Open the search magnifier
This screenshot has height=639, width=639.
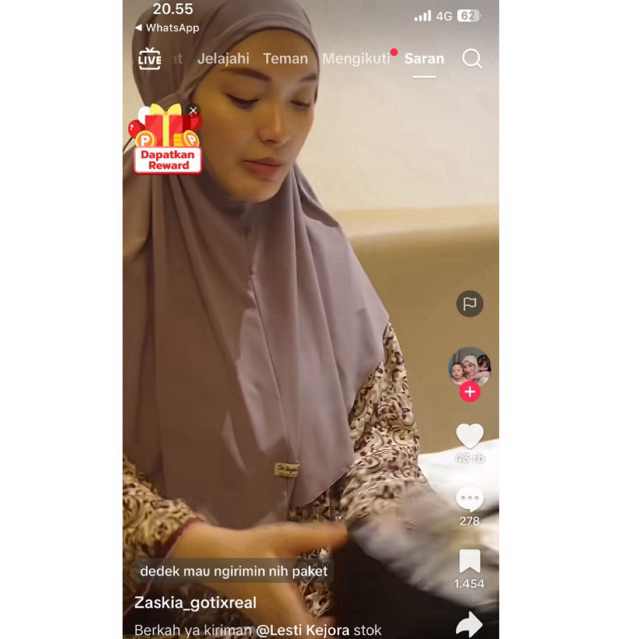[x=472, y=58]
